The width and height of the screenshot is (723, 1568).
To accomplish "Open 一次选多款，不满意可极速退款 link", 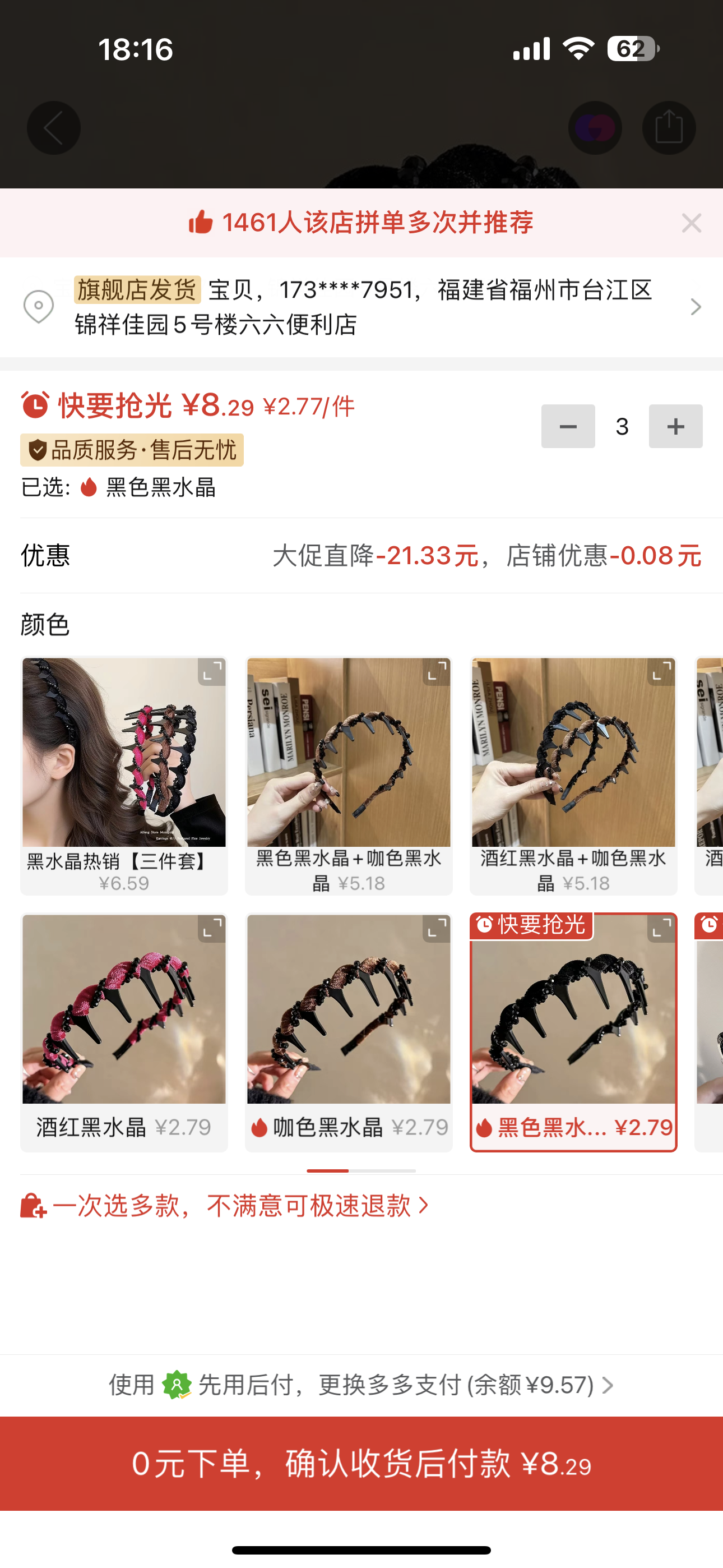I will coord(231,1205).
